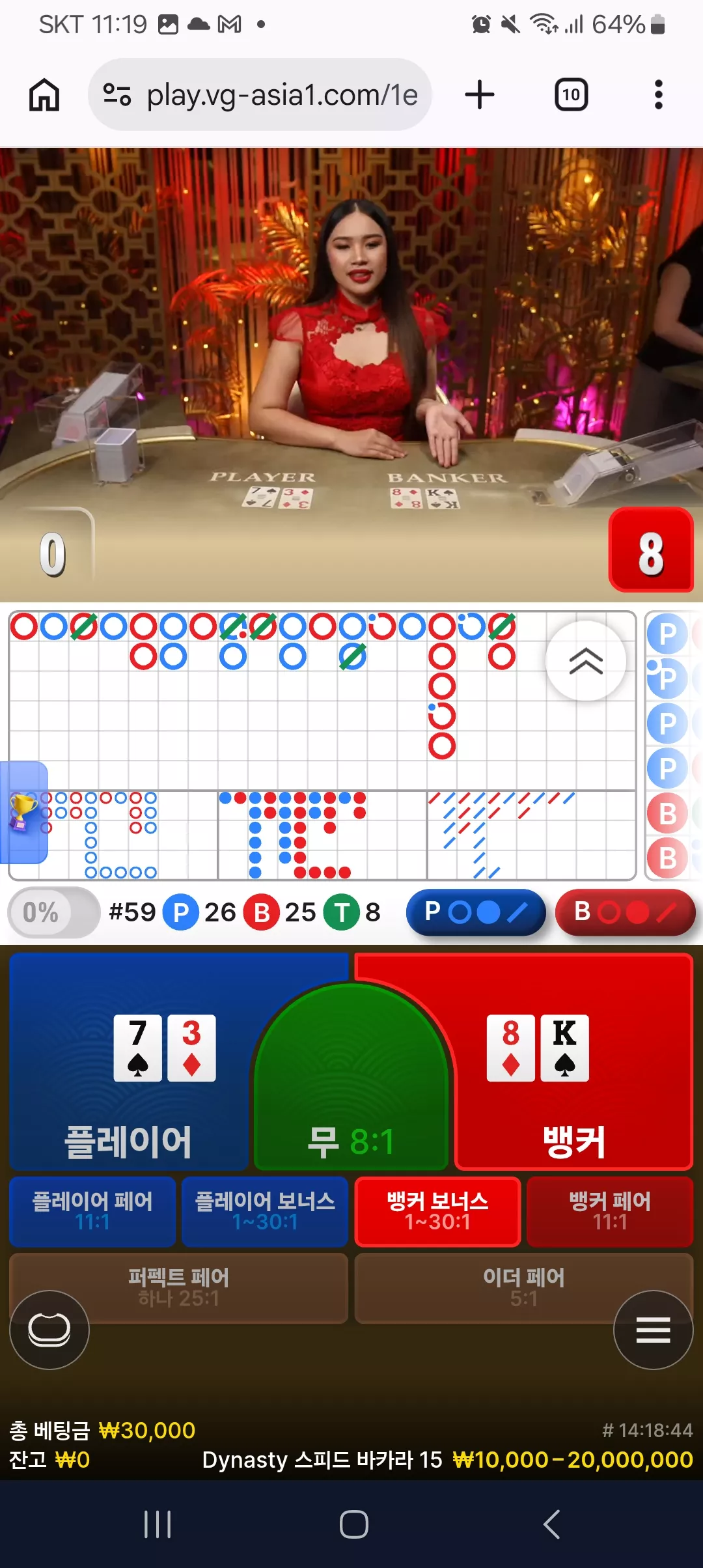This screenshot has width=703, height=1568.
Task: Select 플레이어 페어 11:1 side bet
Action: click(92, 1211)
